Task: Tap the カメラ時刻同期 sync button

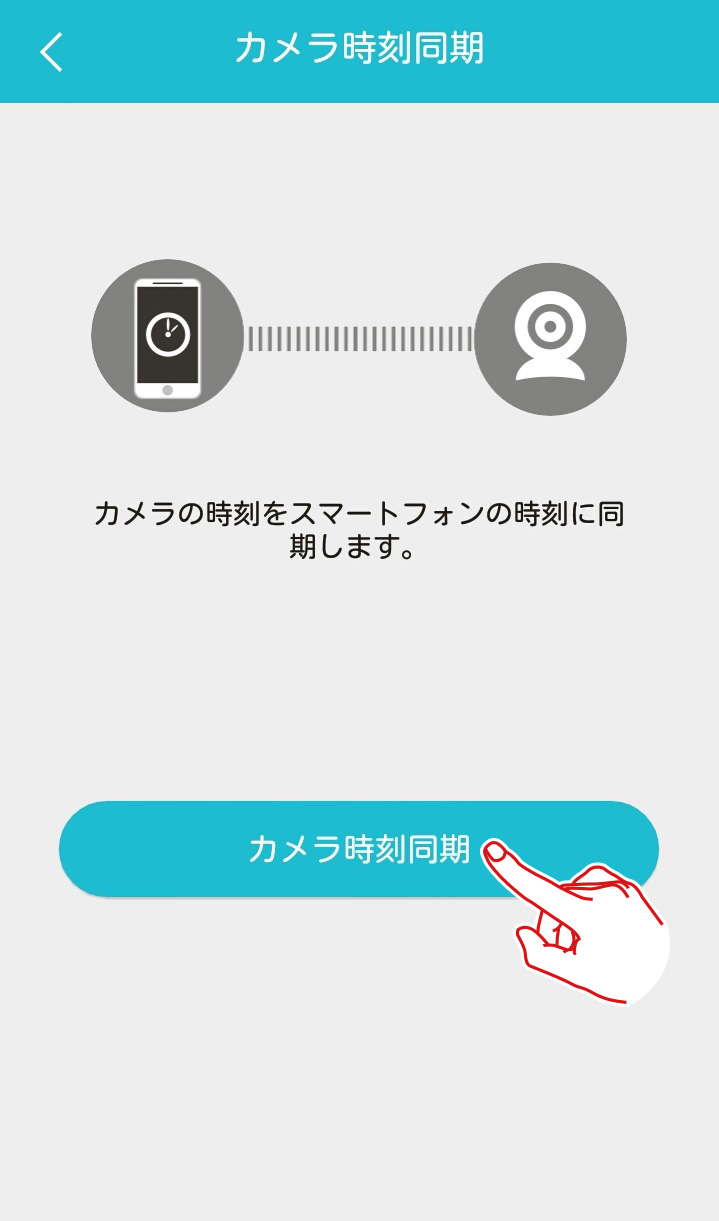Action: 359,849
